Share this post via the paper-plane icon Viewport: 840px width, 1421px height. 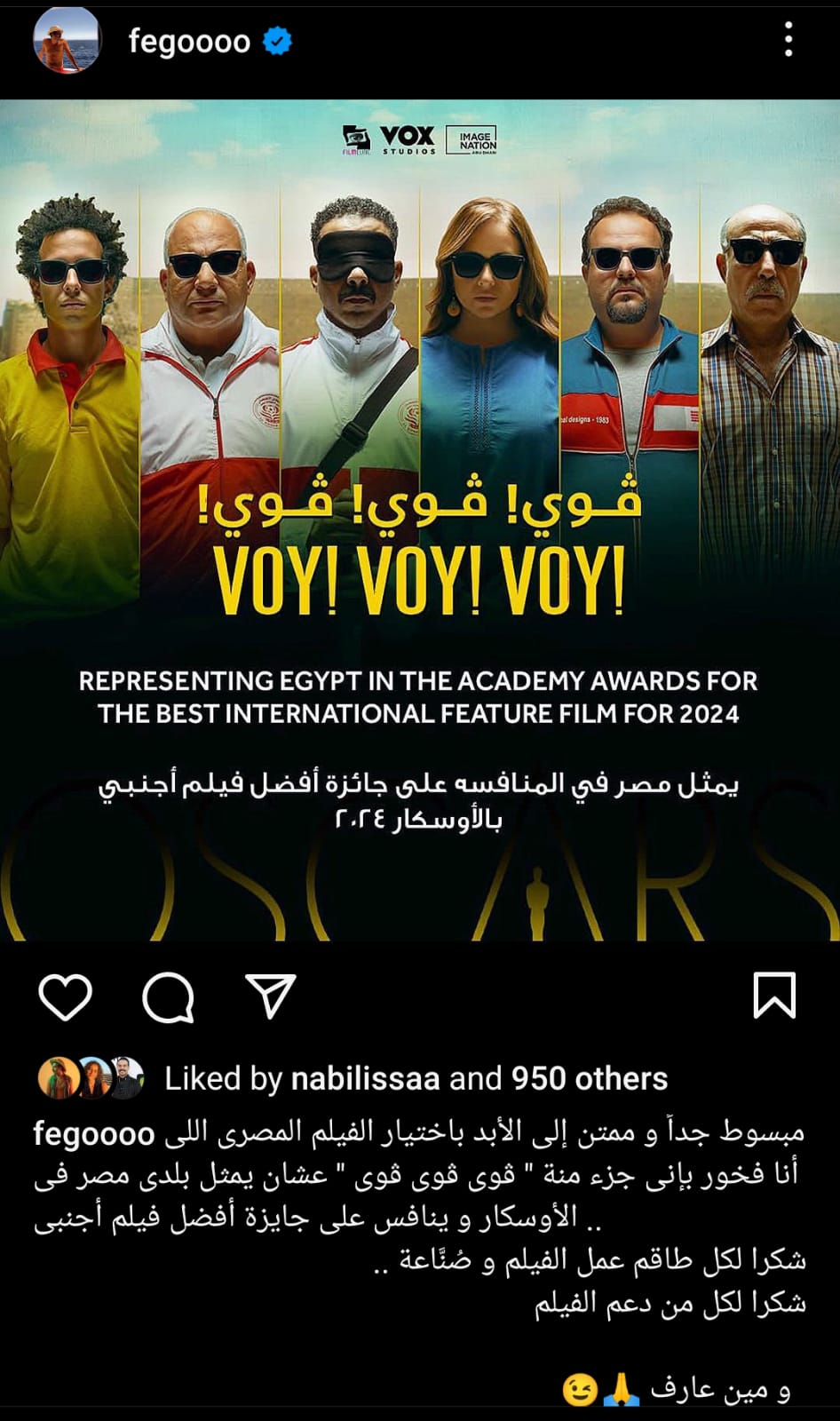click(x=270, y=996)
